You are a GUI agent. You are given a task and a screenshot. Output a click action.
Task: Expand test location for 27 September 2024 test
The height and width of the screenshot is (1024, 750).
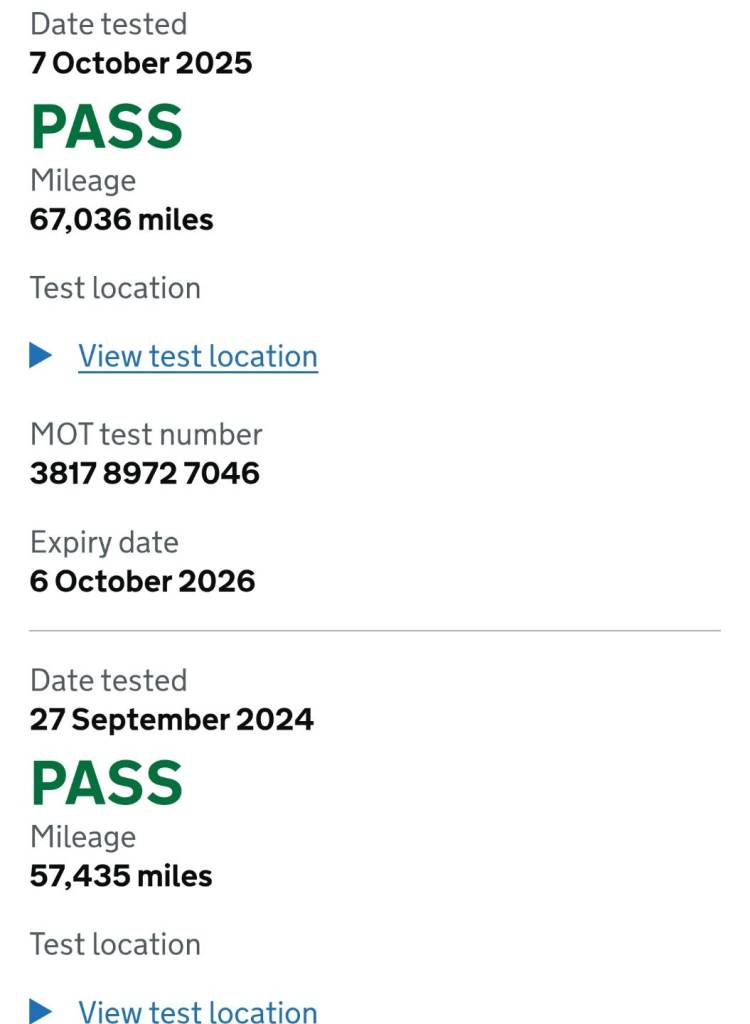click(197, 1010)
